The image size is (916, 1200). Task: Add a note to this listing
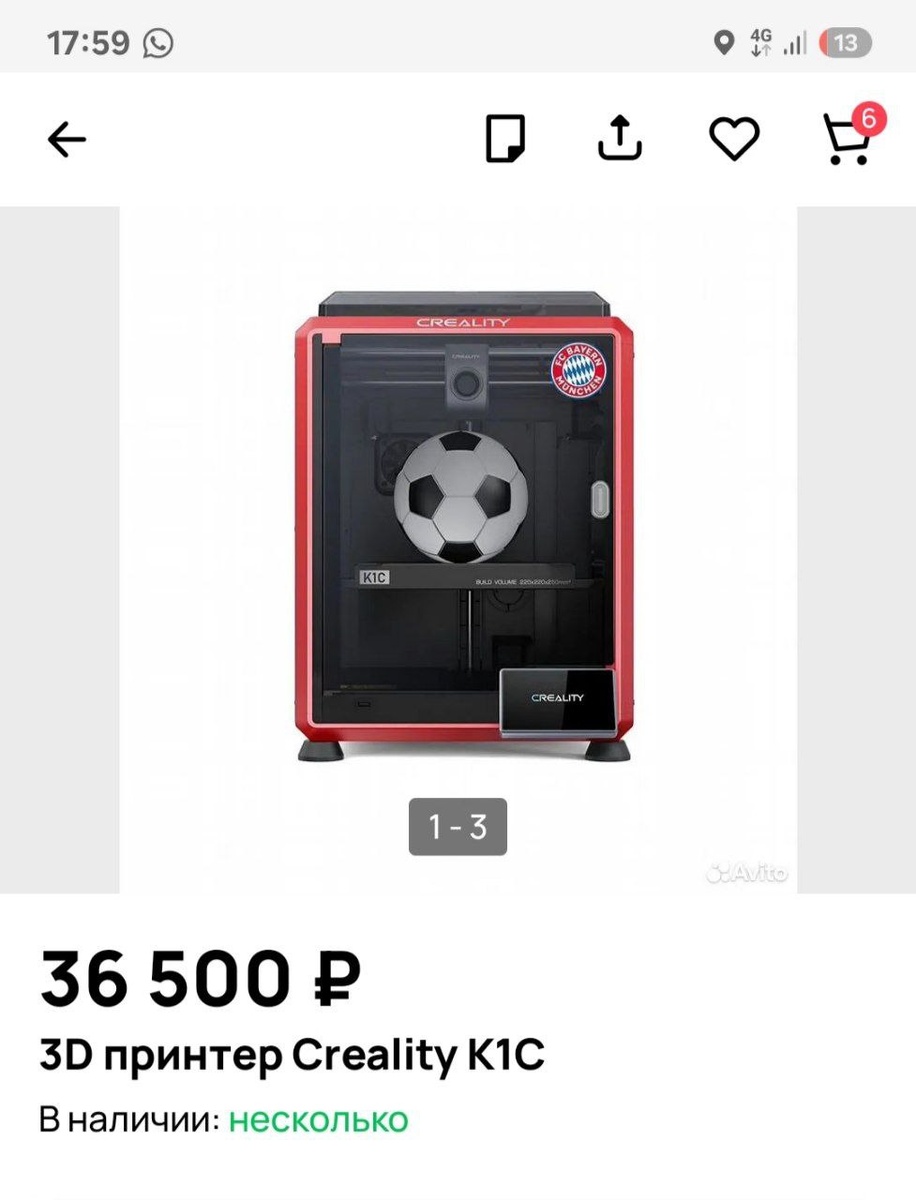pos(505,139)
